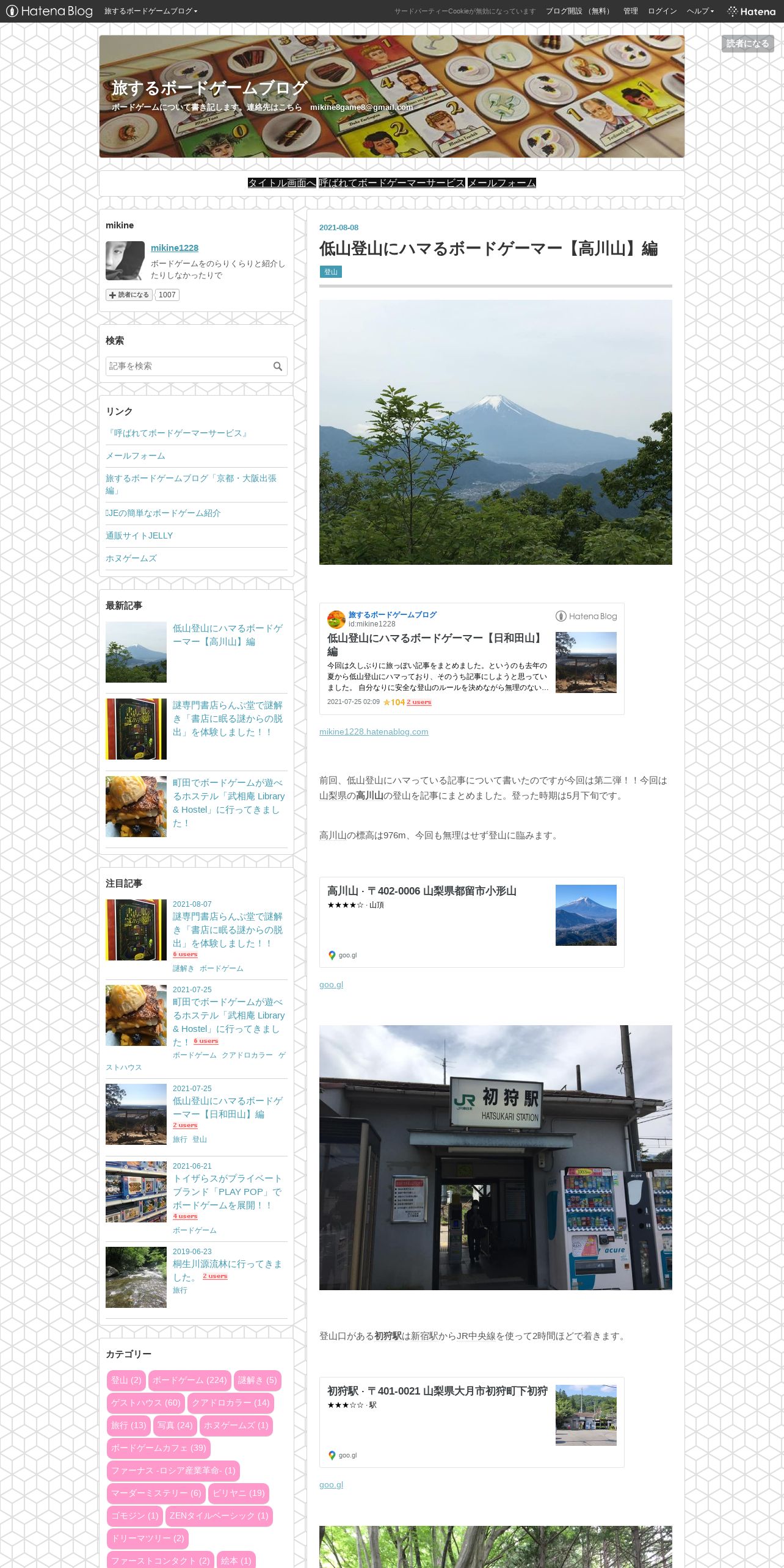Image resolution: width=784 pixels, height=1568 pixels.
Task: Open the ログイン link in the header
Action: pyautogui.click(x=662, y=11)
